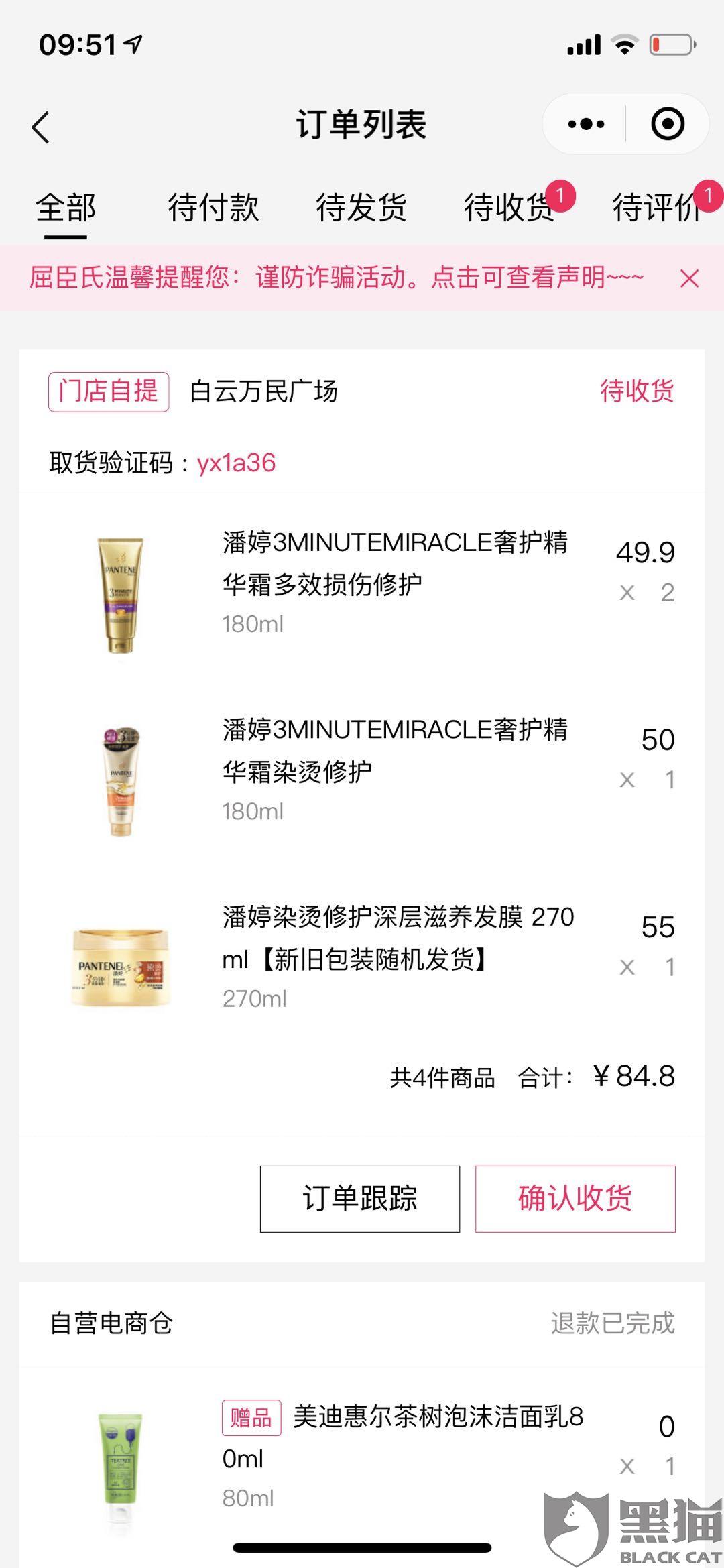Open the 潘婷精华霜染烫修护 product item

pyautogui.click(x=394, y=770)
